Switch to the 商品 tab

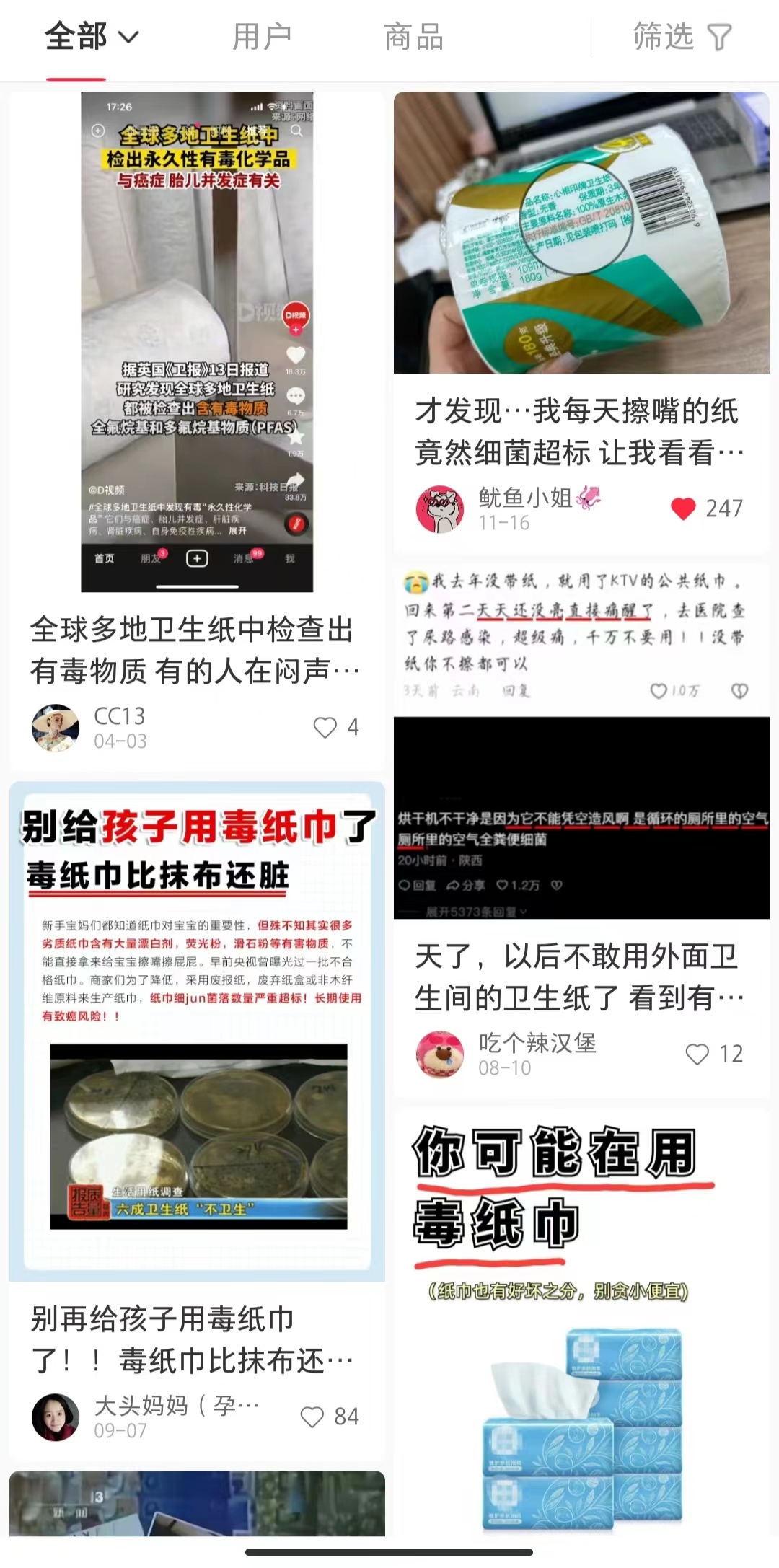[x=414, y=37]
